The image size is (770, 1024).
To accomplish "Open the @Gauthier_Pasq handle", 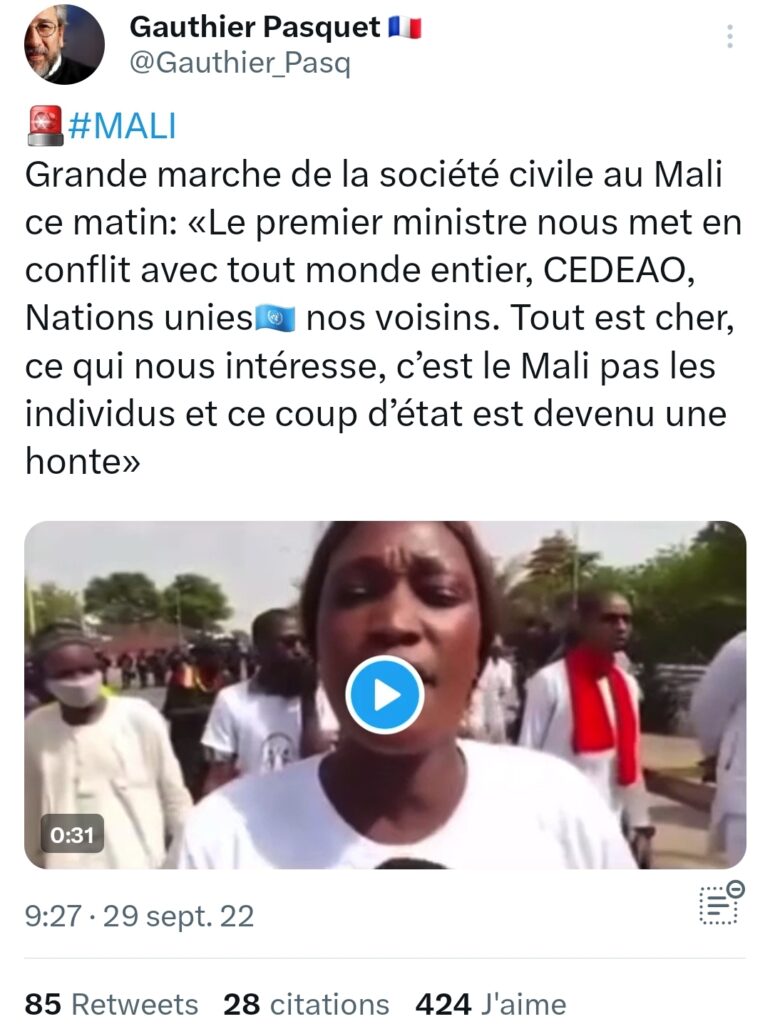I will tap(240, 64).
